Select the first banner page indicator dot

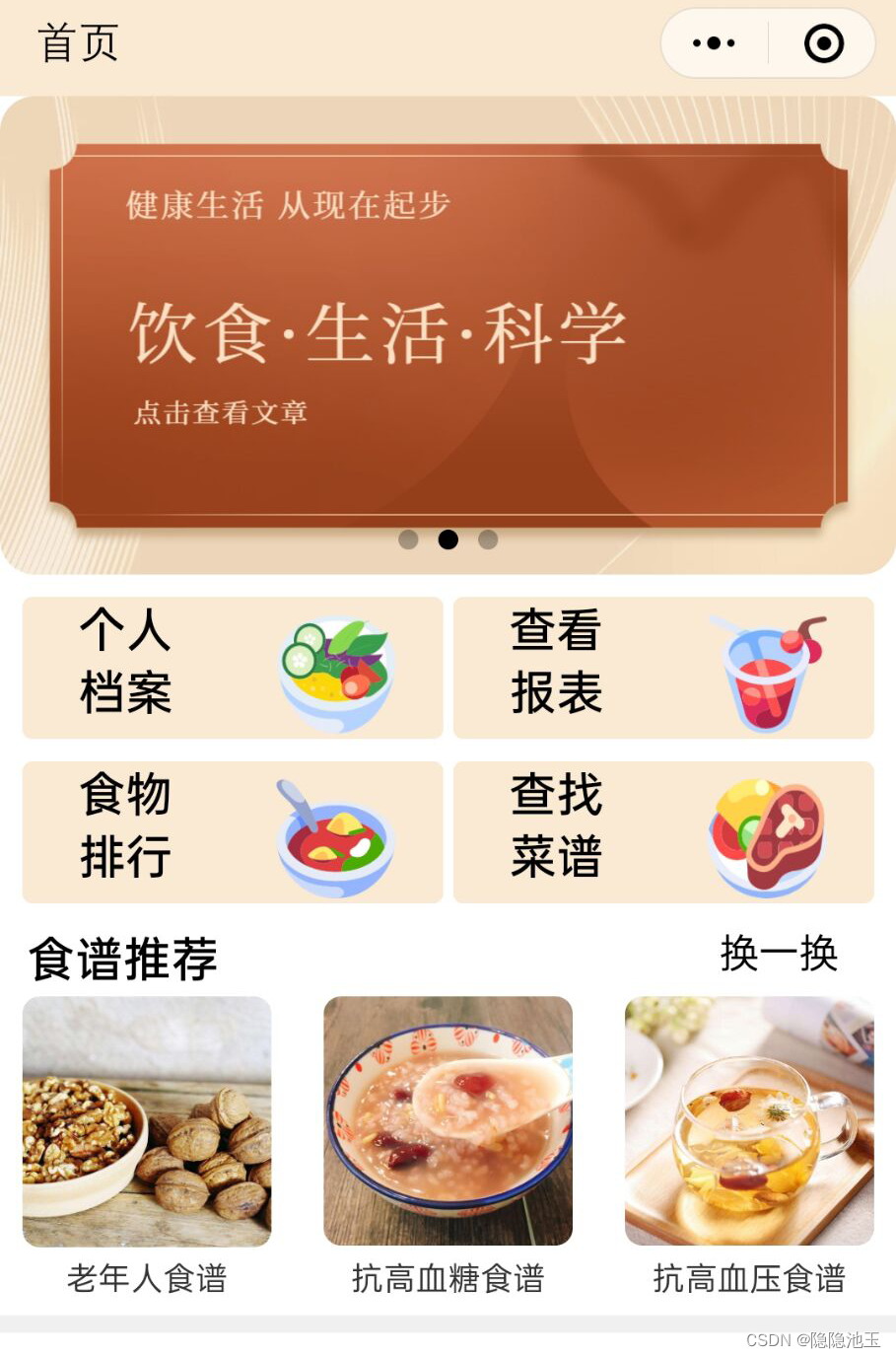pyautogui.click(x=408, y=539)
